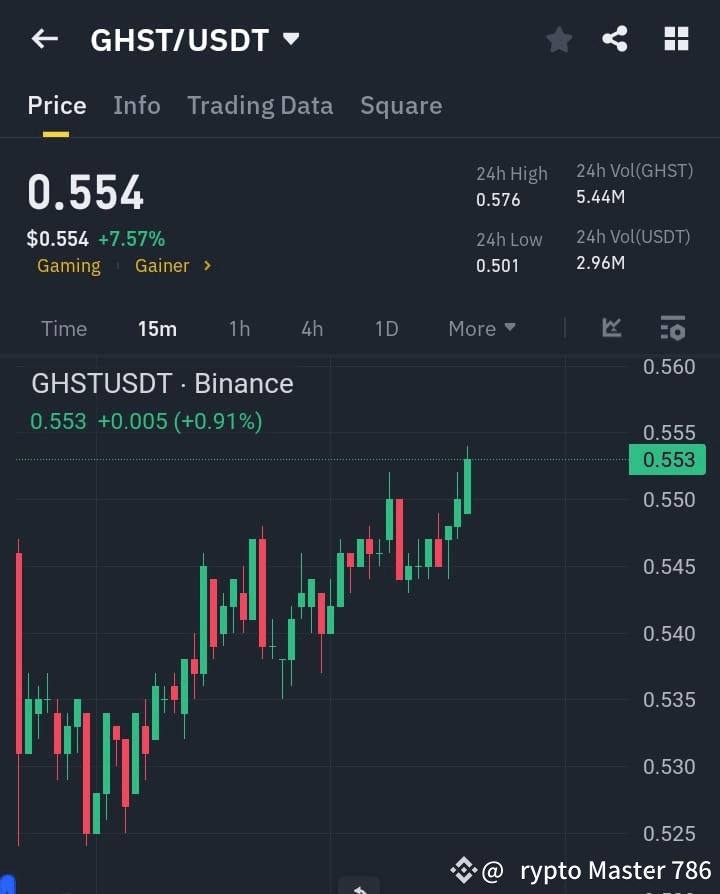Switch the chart to the 1h timeframe
720x894 pixels.
(x=239, y=328)
